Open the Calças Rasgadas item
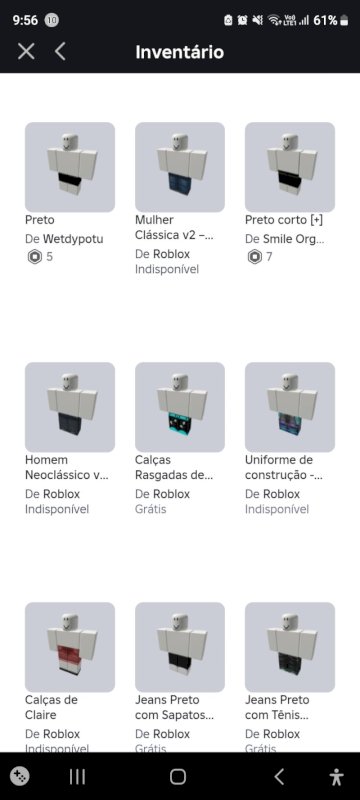This screenshot has width=360, height=800. [180, 407]
